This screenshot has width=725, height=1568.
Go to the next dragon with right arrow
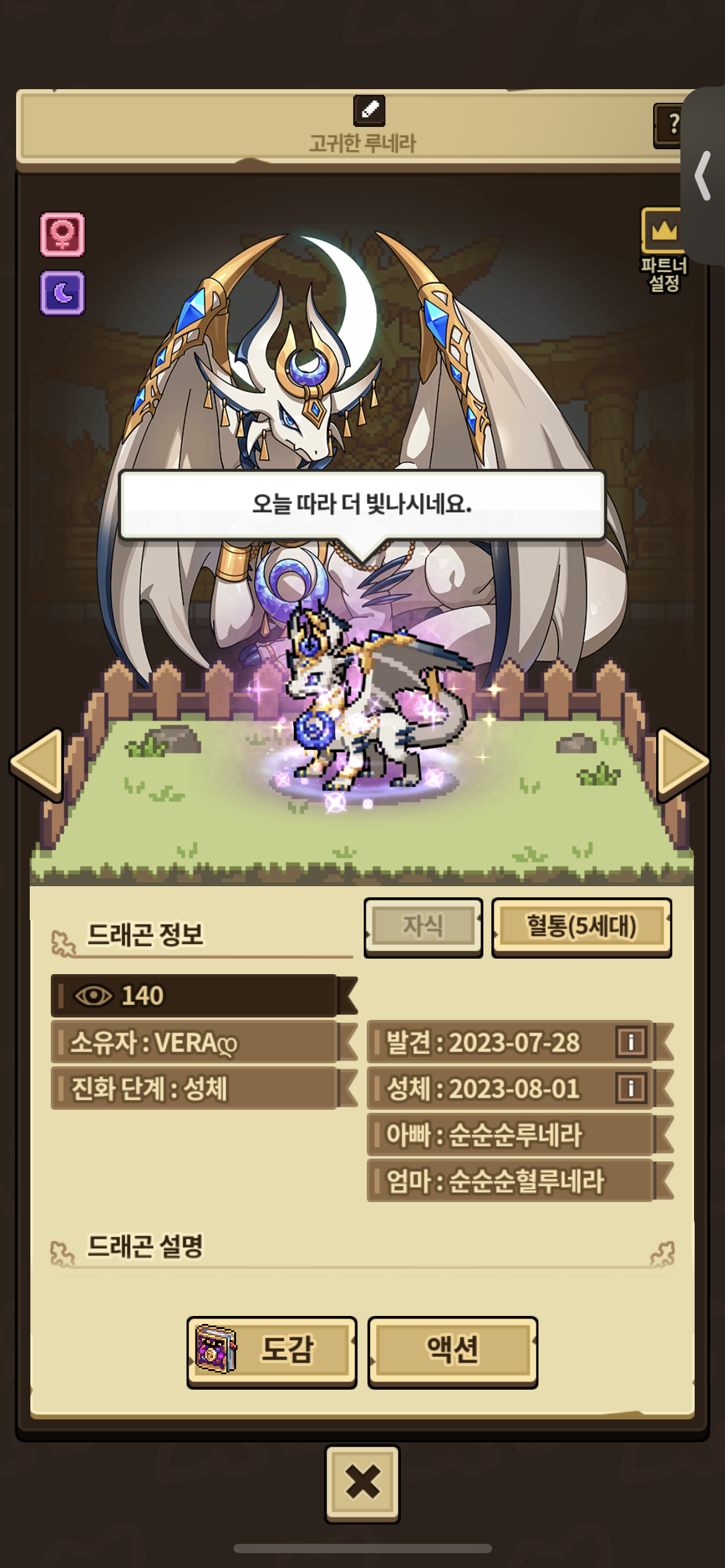click(x=682, y=764)
